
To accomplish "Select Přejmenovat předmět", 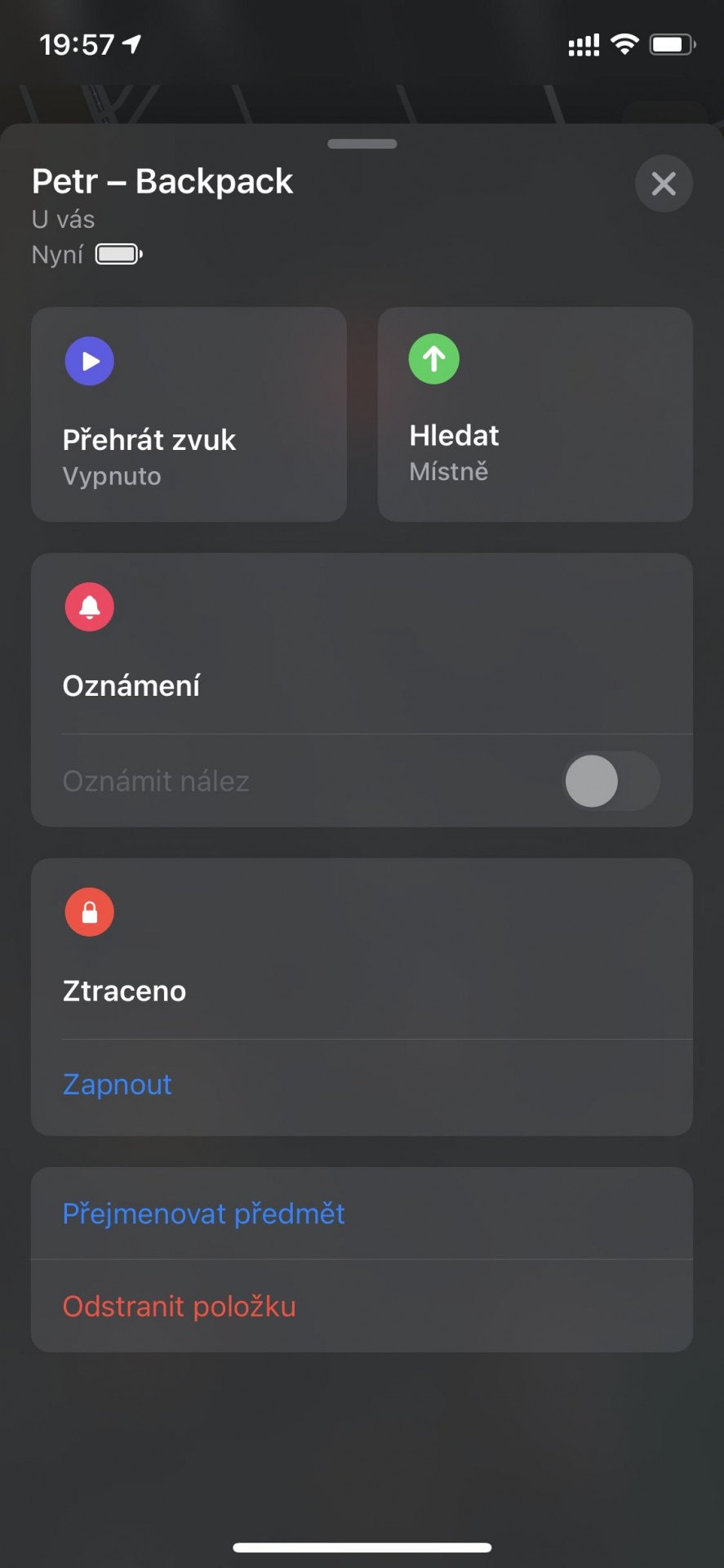I will pos(362,1214).
